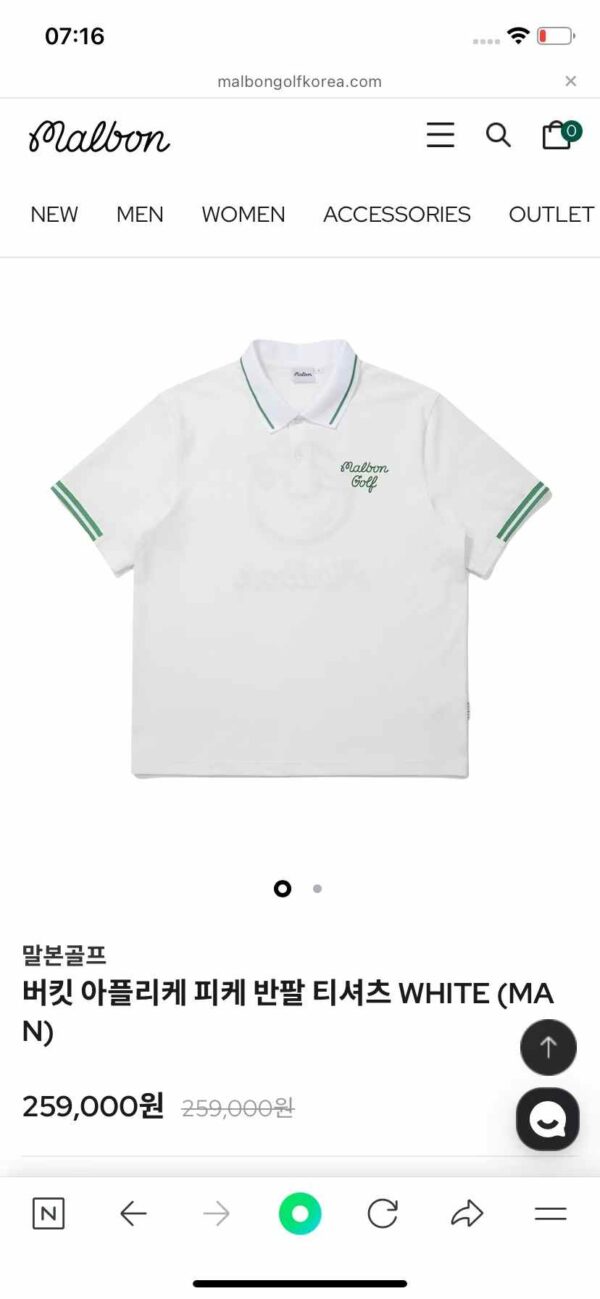Close the in-app browser page
This screenshot has height=1299, width=600.
point(571,81)
